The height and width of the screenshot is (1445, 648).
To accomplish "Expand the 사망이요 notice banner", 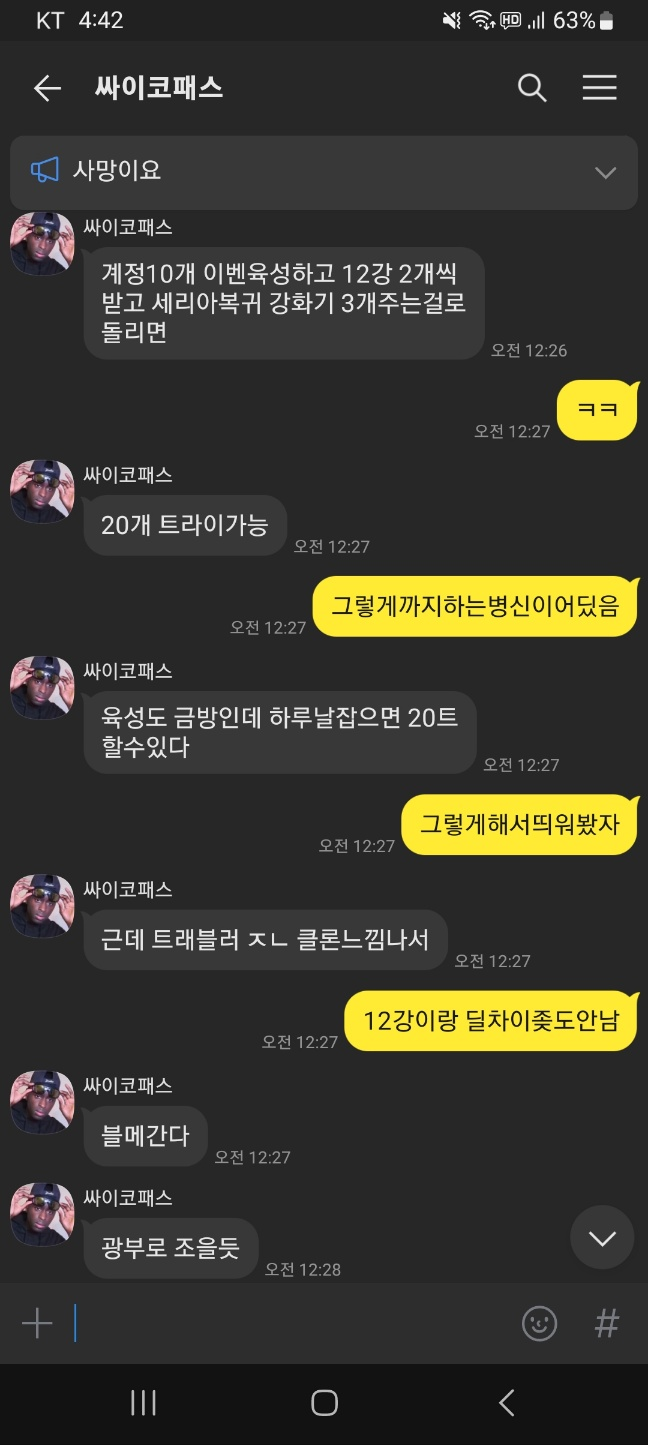I will 605,172.
